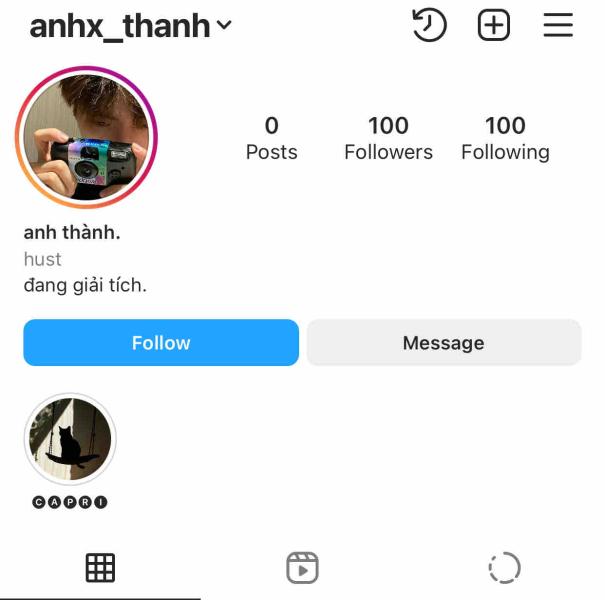Viewport: 605px width, 600px height.
Task: Message this user
Action: [x=443, y=343]
